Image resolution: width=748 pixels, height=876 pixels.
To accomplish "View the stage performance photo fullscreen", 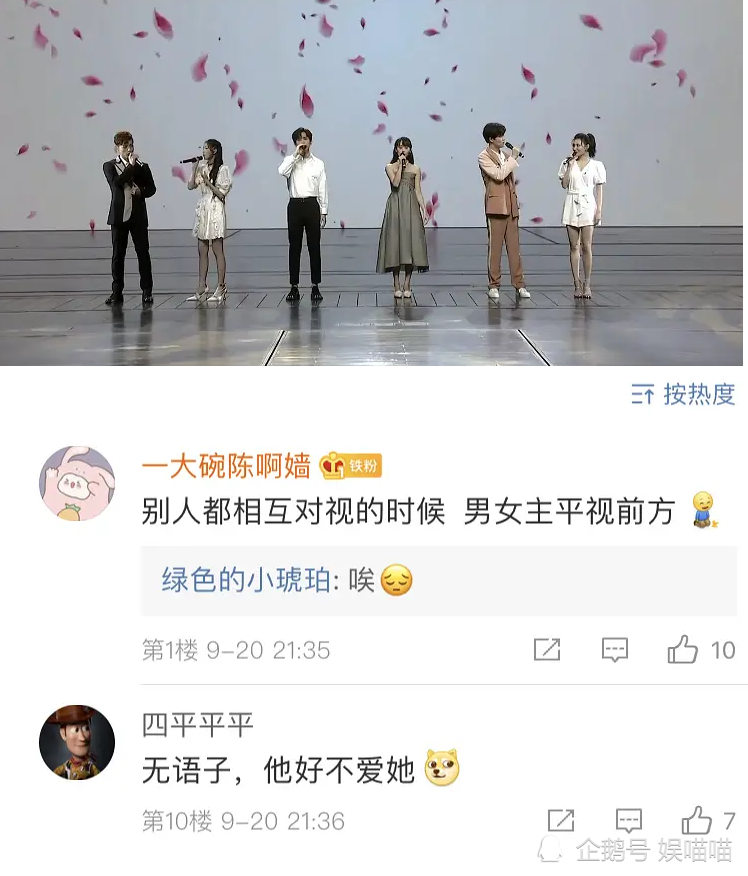I will [x=374, y=185].
